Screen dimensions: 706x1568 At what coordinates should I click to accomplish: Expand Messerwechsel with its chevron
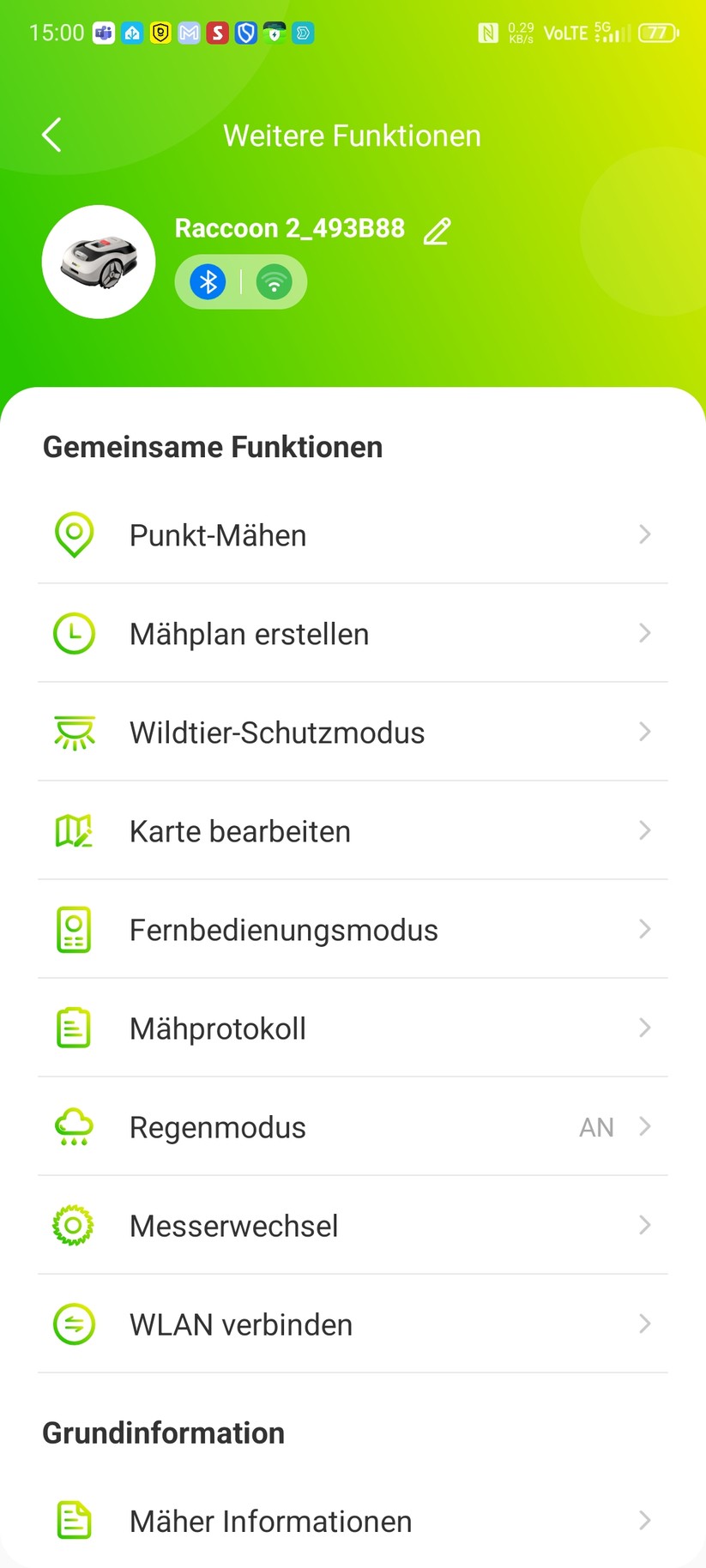pyautogui.click(x=645, y=1225)
